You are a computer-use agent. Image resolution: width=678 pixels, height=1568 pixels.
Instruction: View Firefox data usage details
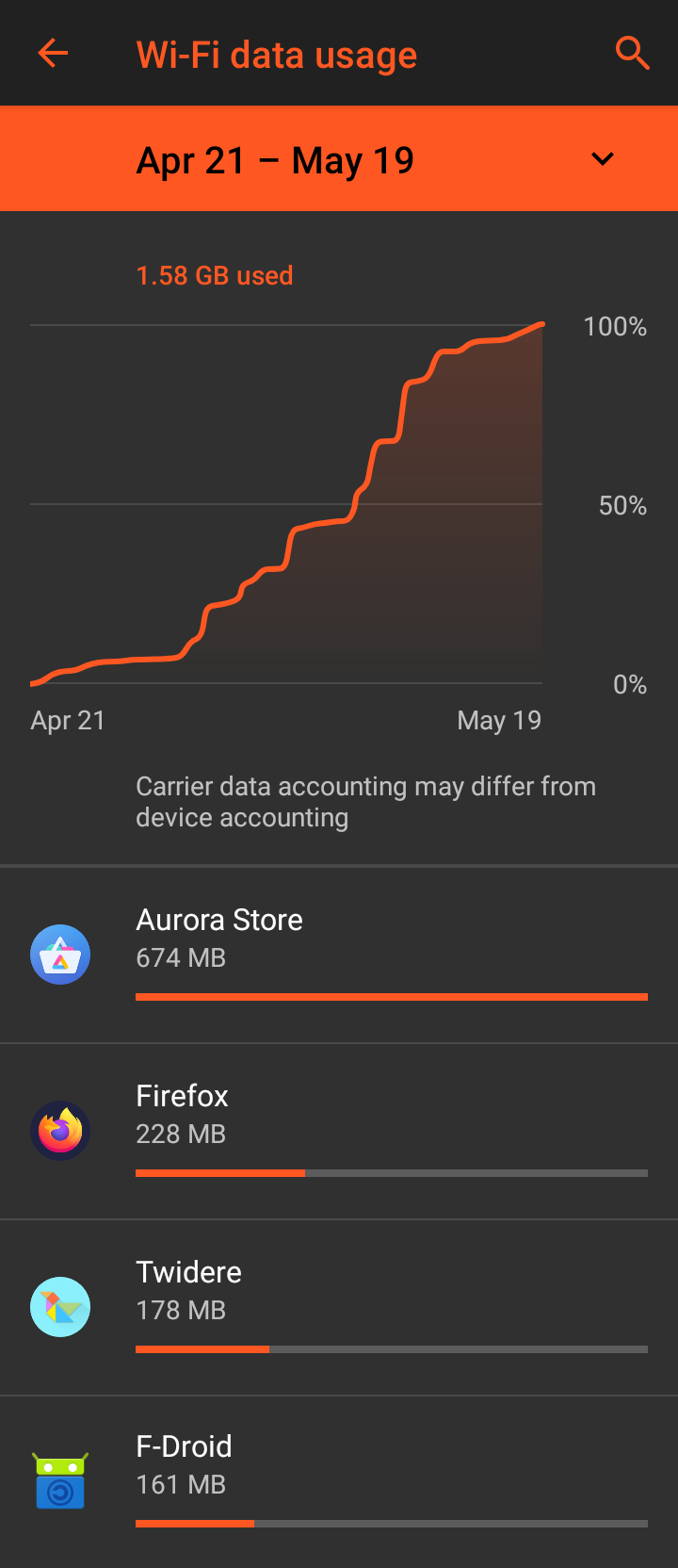[x=339, y=1130]
